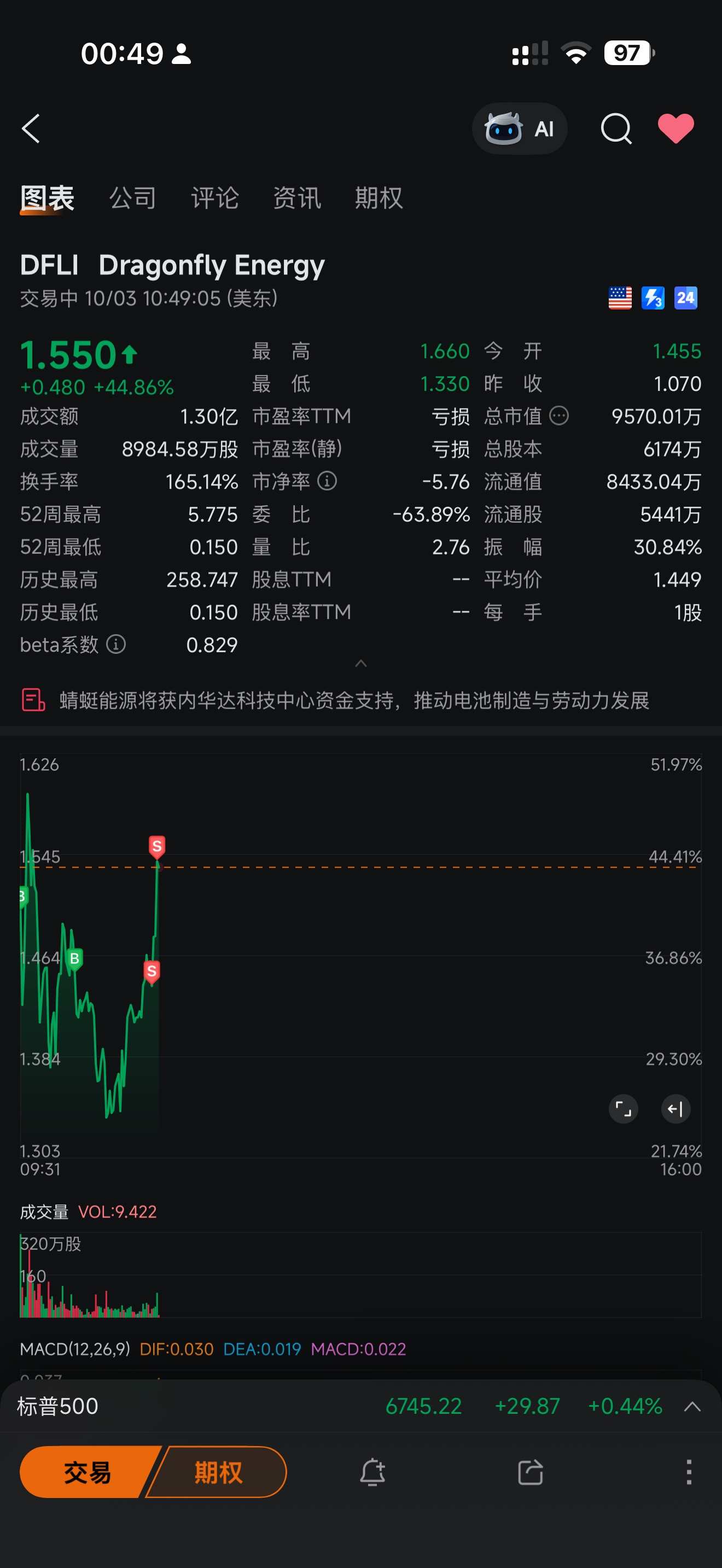Remove DFLI from favorites heart

click(x=676, y=128)
